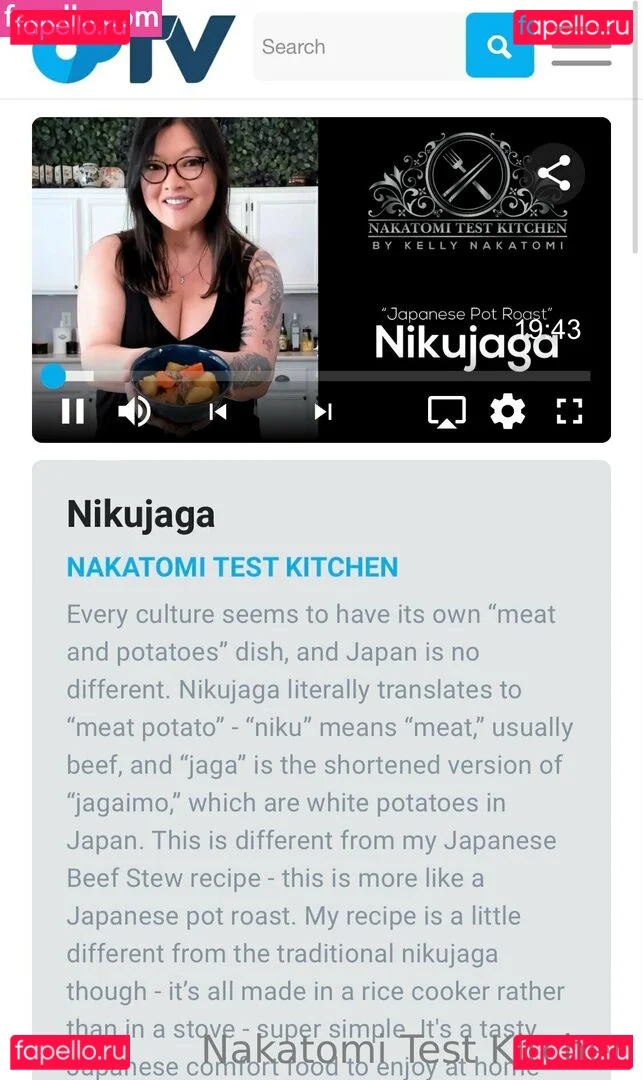Skip to the next video

[322, 411]
